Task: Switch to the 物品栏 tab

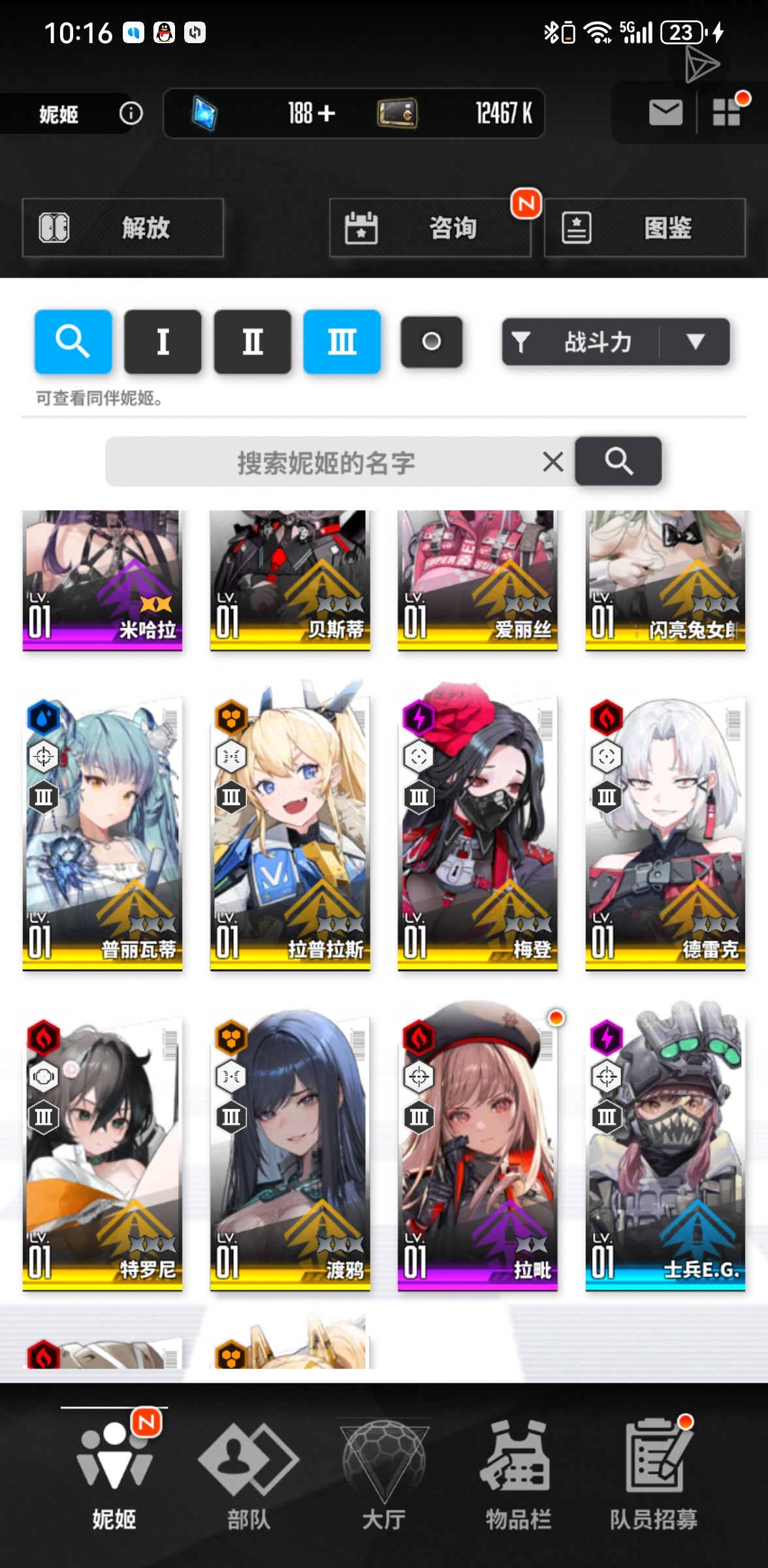Action: click(x=518, y=1477)
